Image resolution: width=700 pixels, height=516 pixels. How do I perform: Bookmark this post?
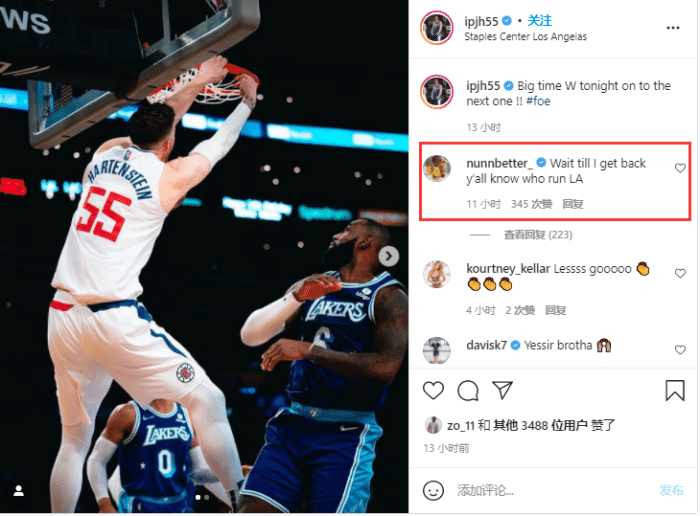(675, 390)
